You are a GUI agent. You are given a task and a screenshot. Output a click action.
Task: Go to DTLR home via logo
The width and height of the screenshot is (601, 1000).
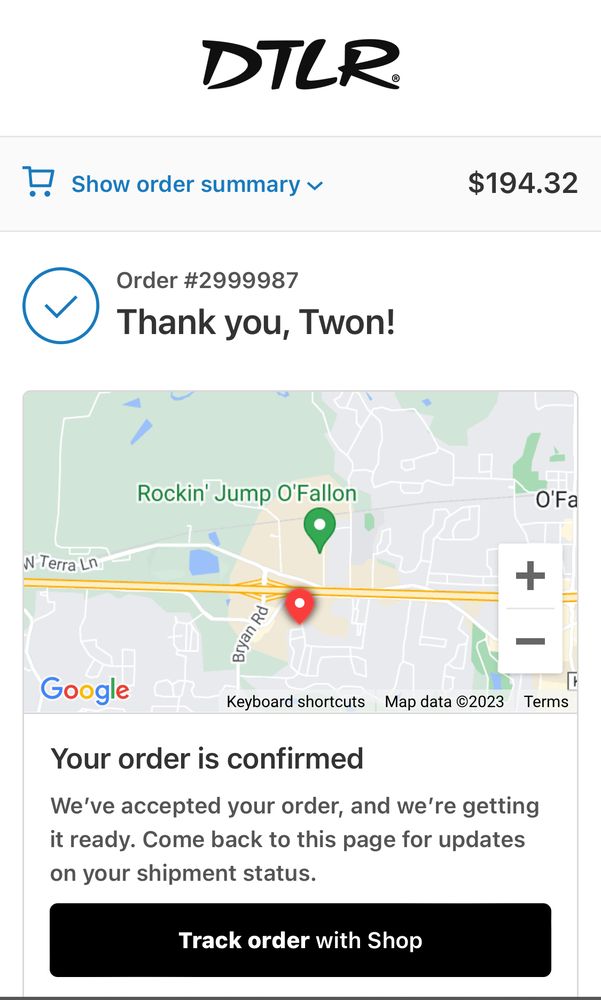(301, 65)
